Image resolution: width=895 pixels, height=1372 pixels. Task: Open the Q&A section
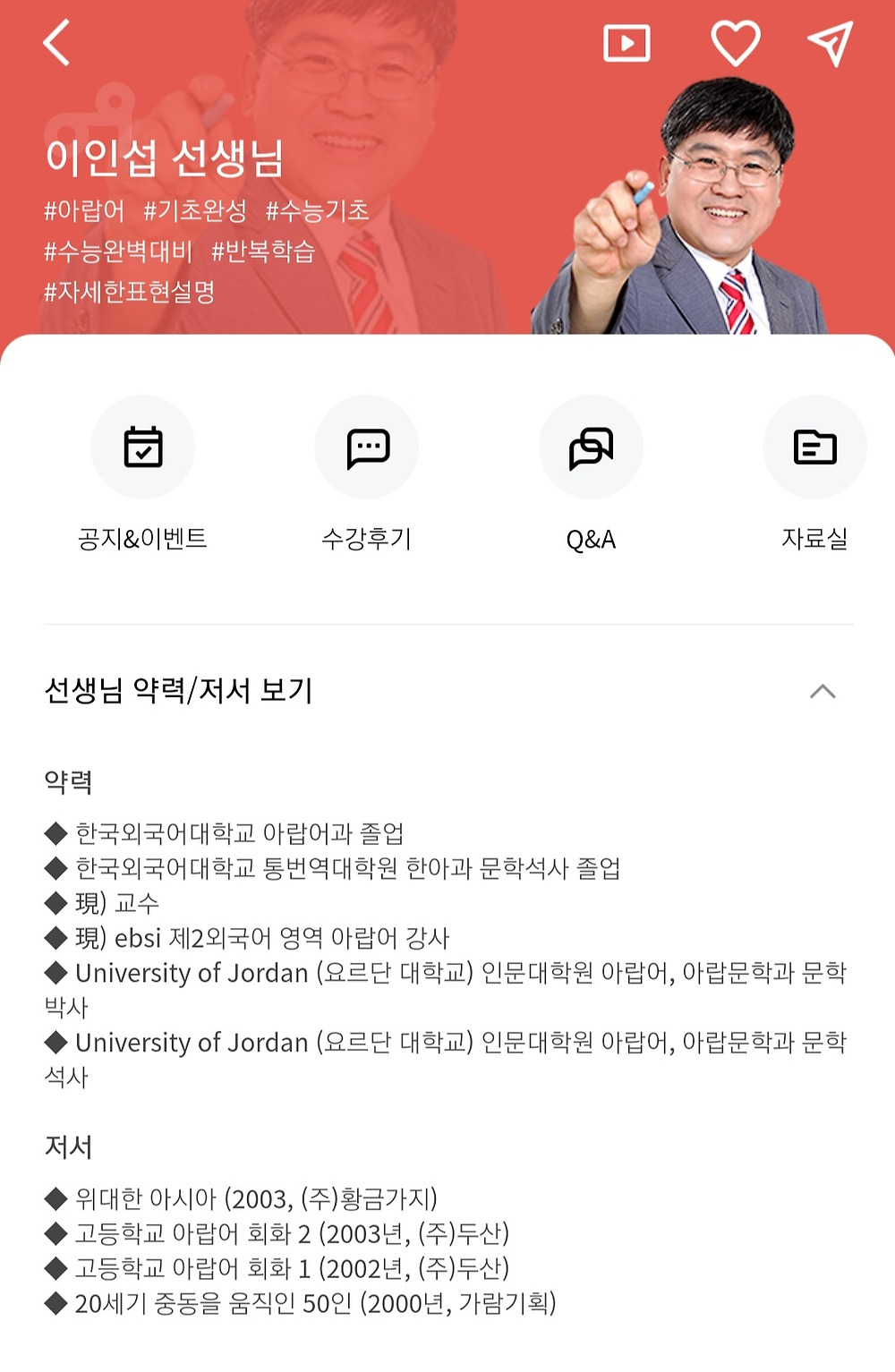(591, 447)
